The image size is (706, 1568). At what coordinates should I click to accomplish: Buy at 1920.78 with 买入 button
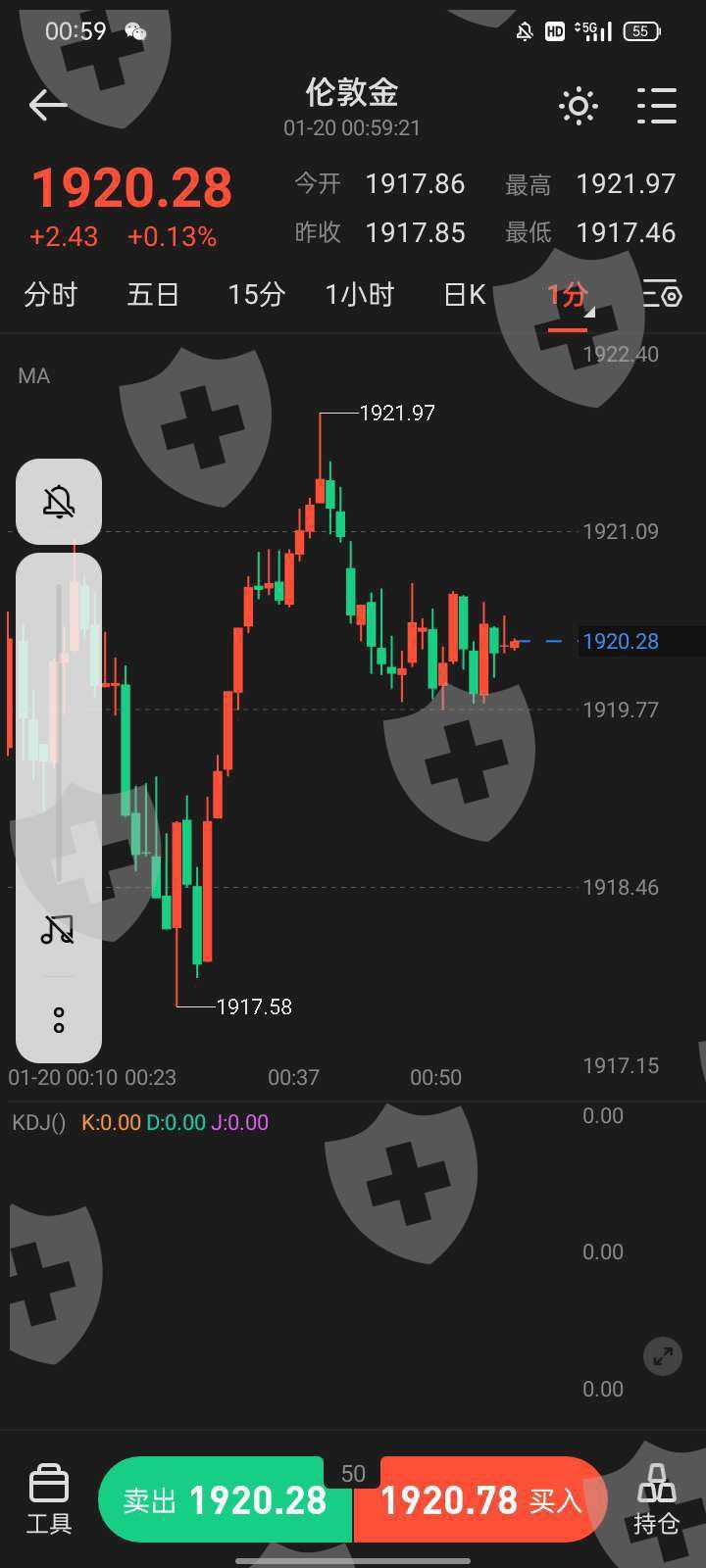click(480, 1499)
